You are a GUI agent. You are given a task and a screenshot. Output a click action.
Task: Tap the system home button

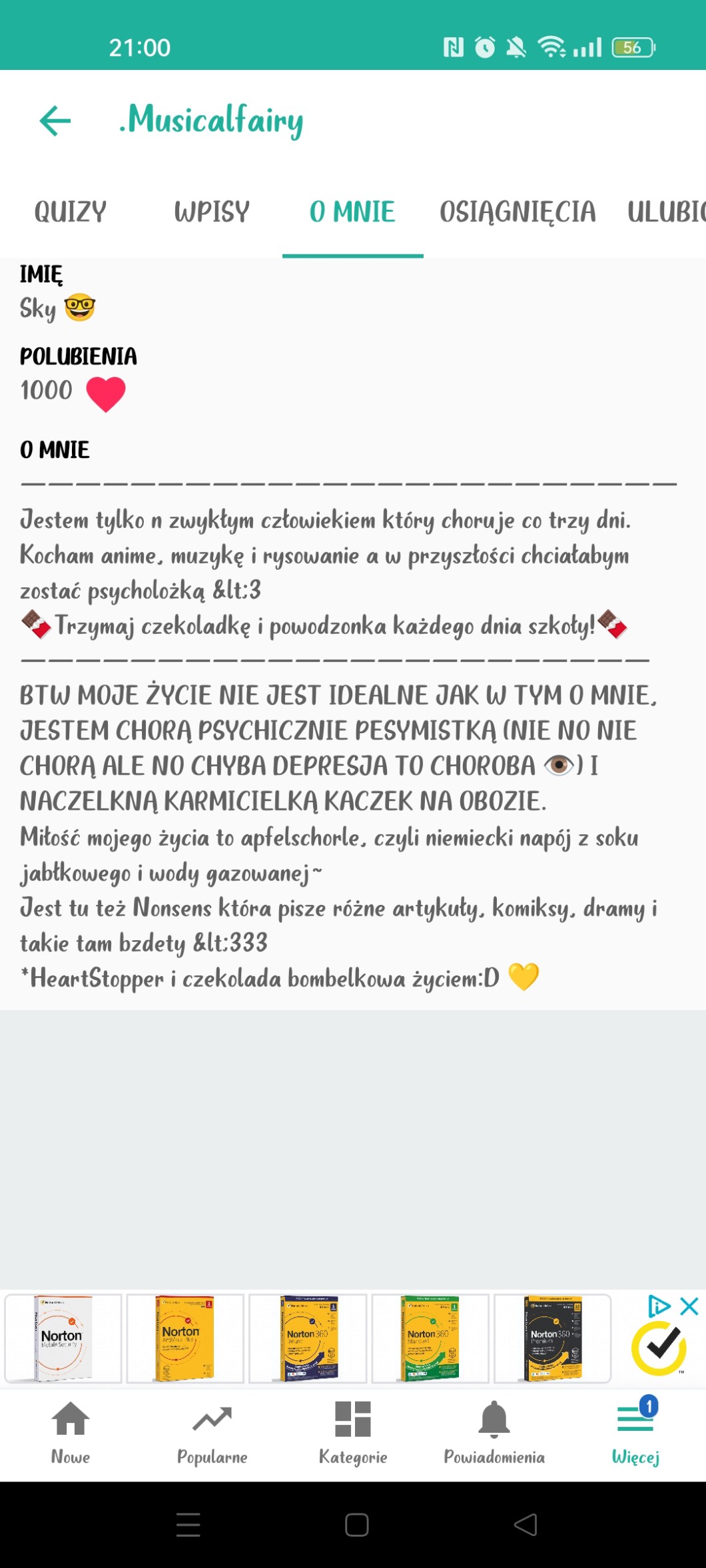[x=357, y=1525]
